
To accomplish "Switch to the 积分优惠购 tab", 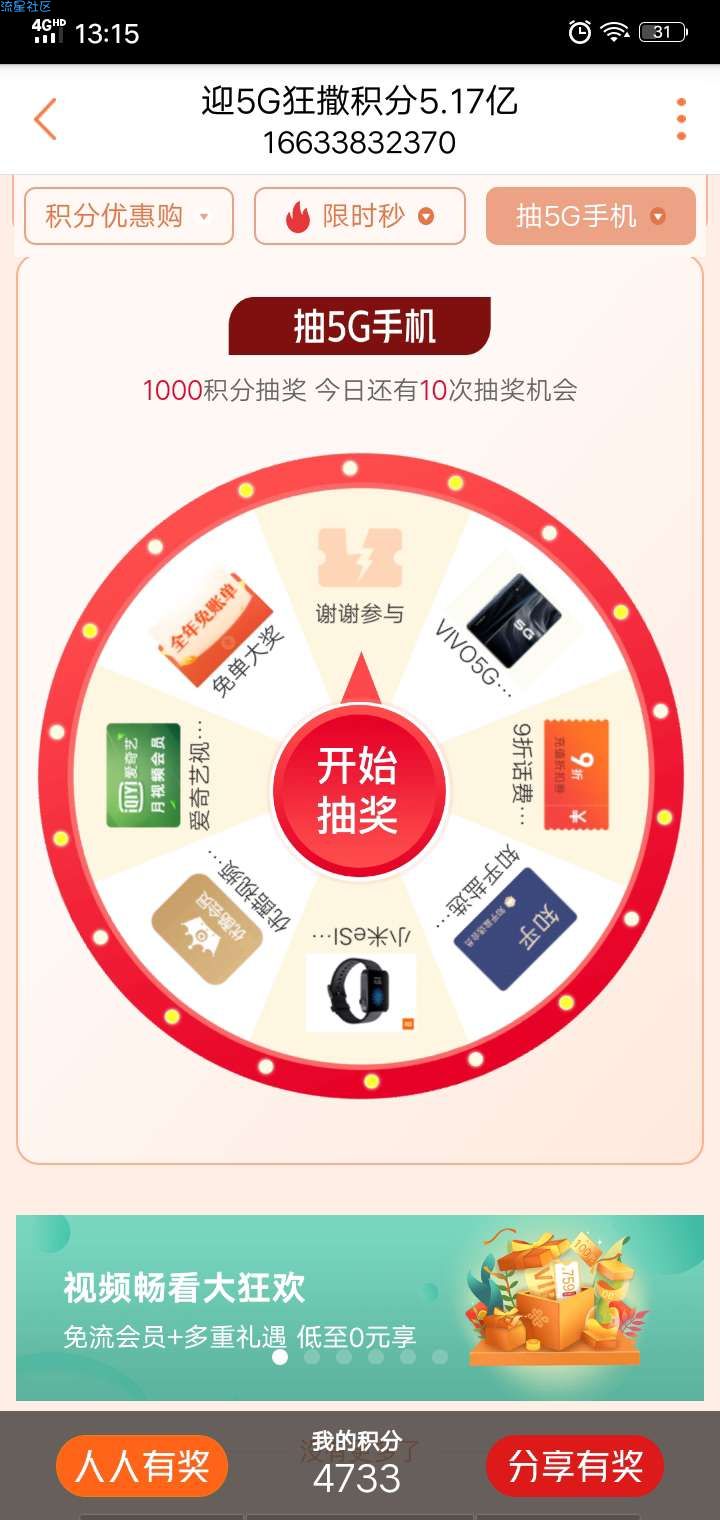I will tap(128, 216).
